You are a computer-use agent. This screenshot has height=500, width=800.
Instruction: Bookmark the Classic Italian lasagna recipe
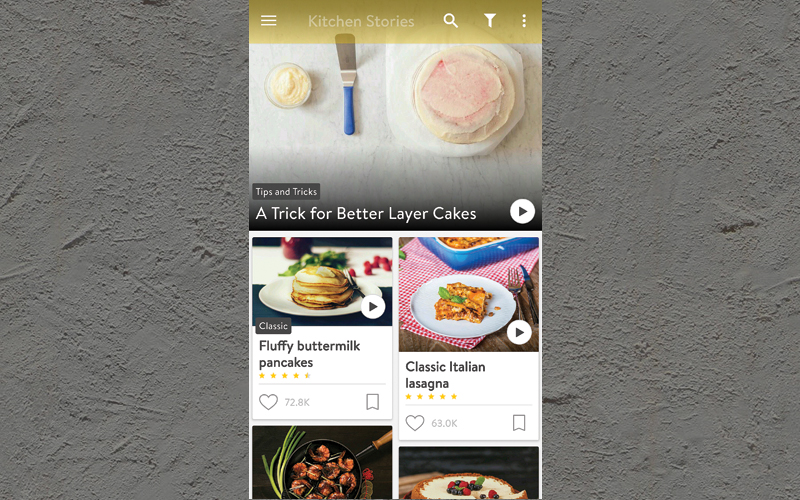pos(519,423)
